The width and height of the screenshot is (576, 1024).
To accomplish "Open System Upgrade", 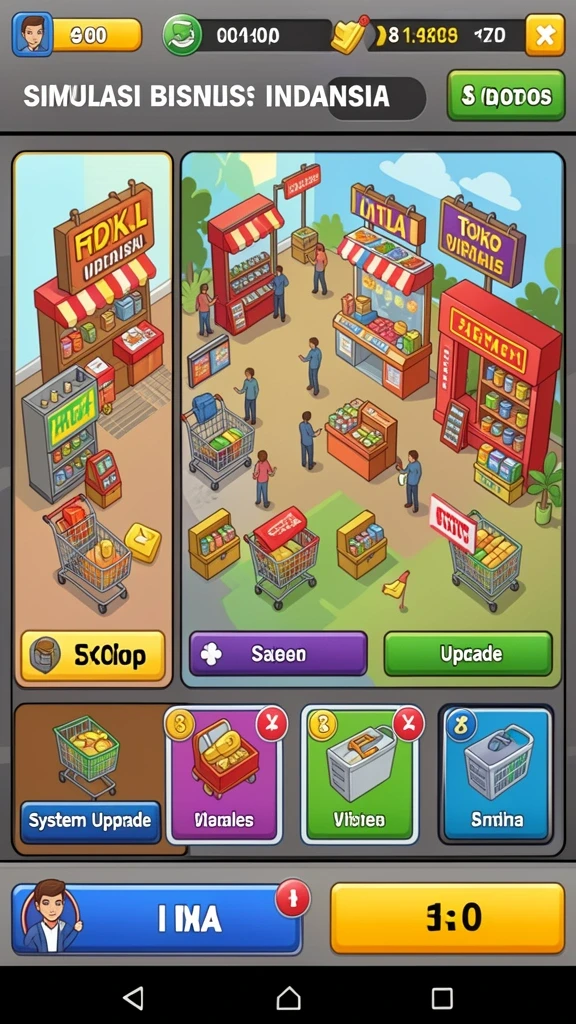I will click(x=90, y=821).
